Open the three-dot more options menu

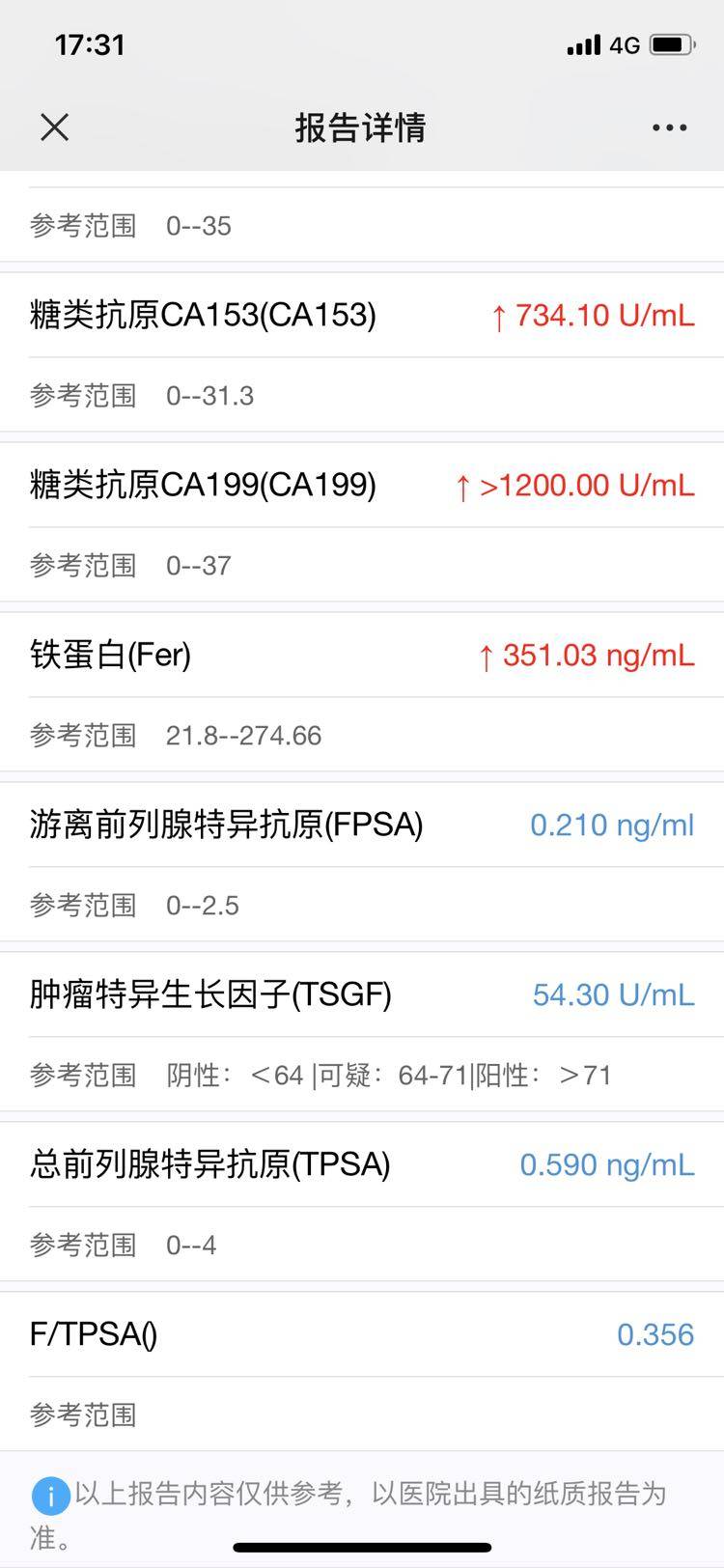click(x=669, y=127)
